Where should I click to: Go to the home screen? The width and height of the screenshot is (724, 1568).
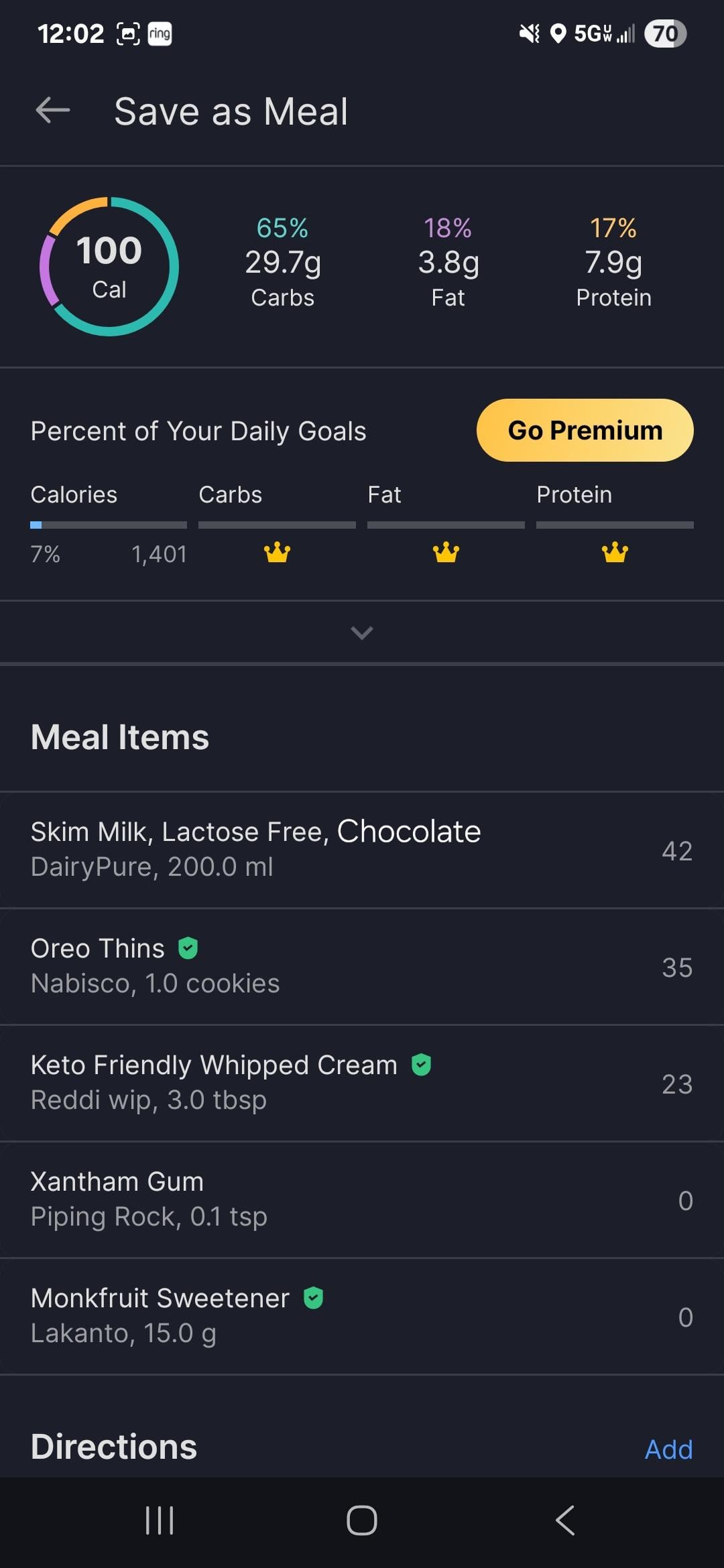coord(362,1520)
